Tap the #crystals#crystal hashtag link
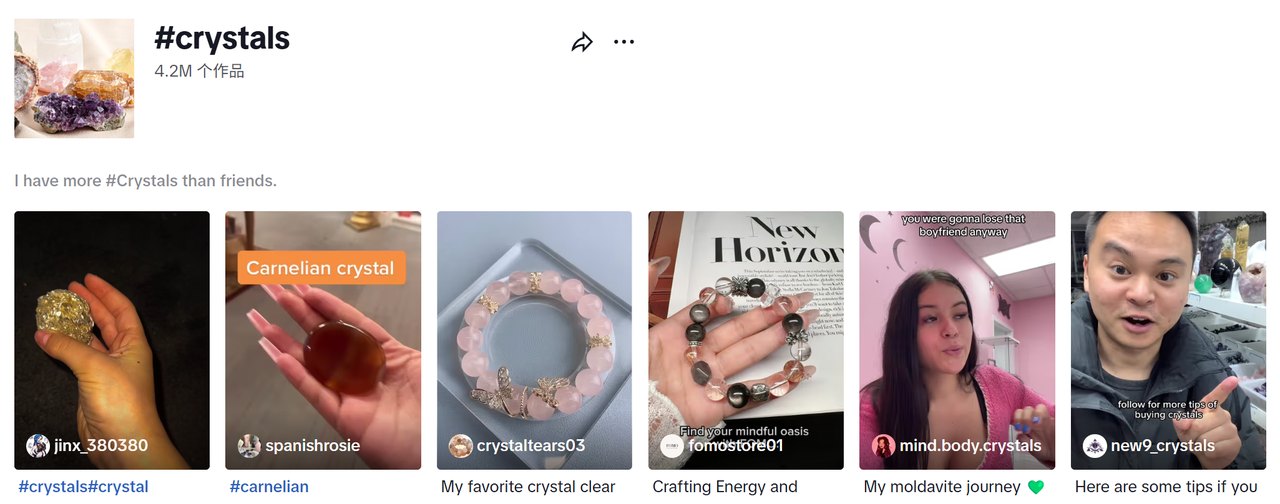The width and height of the screenshot is (1280, 504). [83, 487]
